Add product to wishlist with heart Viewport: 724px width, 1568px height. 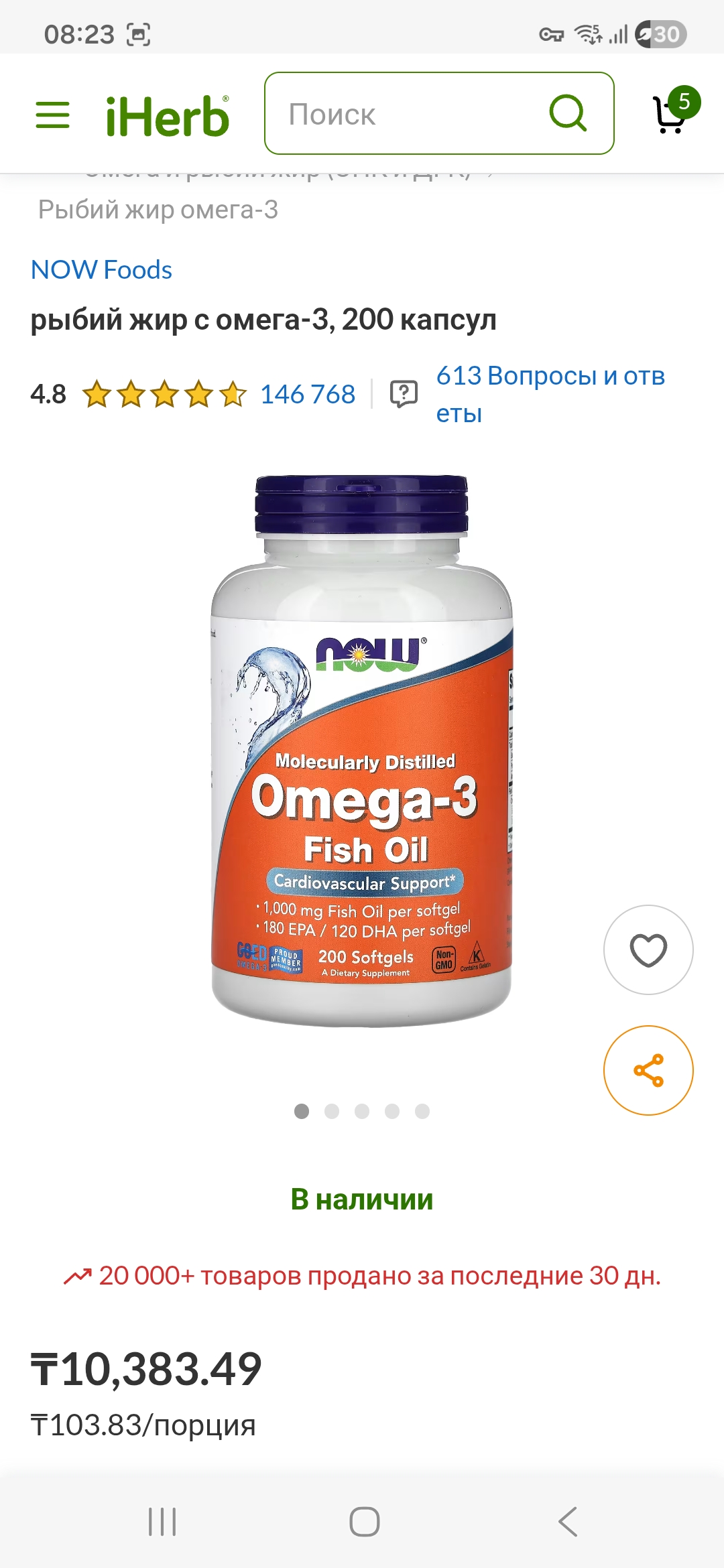[648, 950]
